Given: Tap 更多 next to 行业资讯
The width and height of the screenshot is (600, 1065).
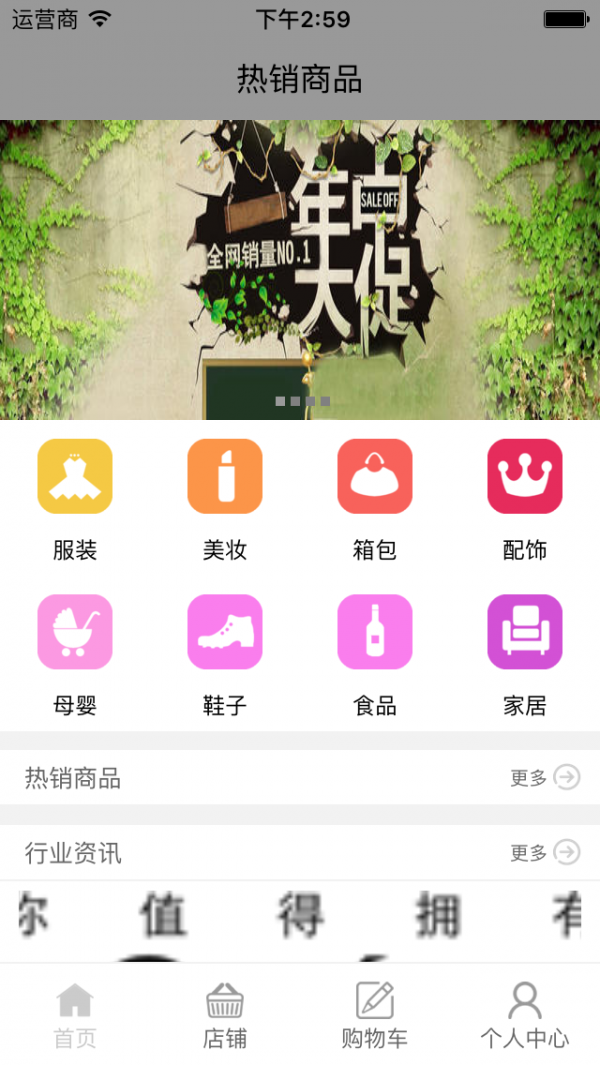Looking at the screenshot, I should pos(545,852).
